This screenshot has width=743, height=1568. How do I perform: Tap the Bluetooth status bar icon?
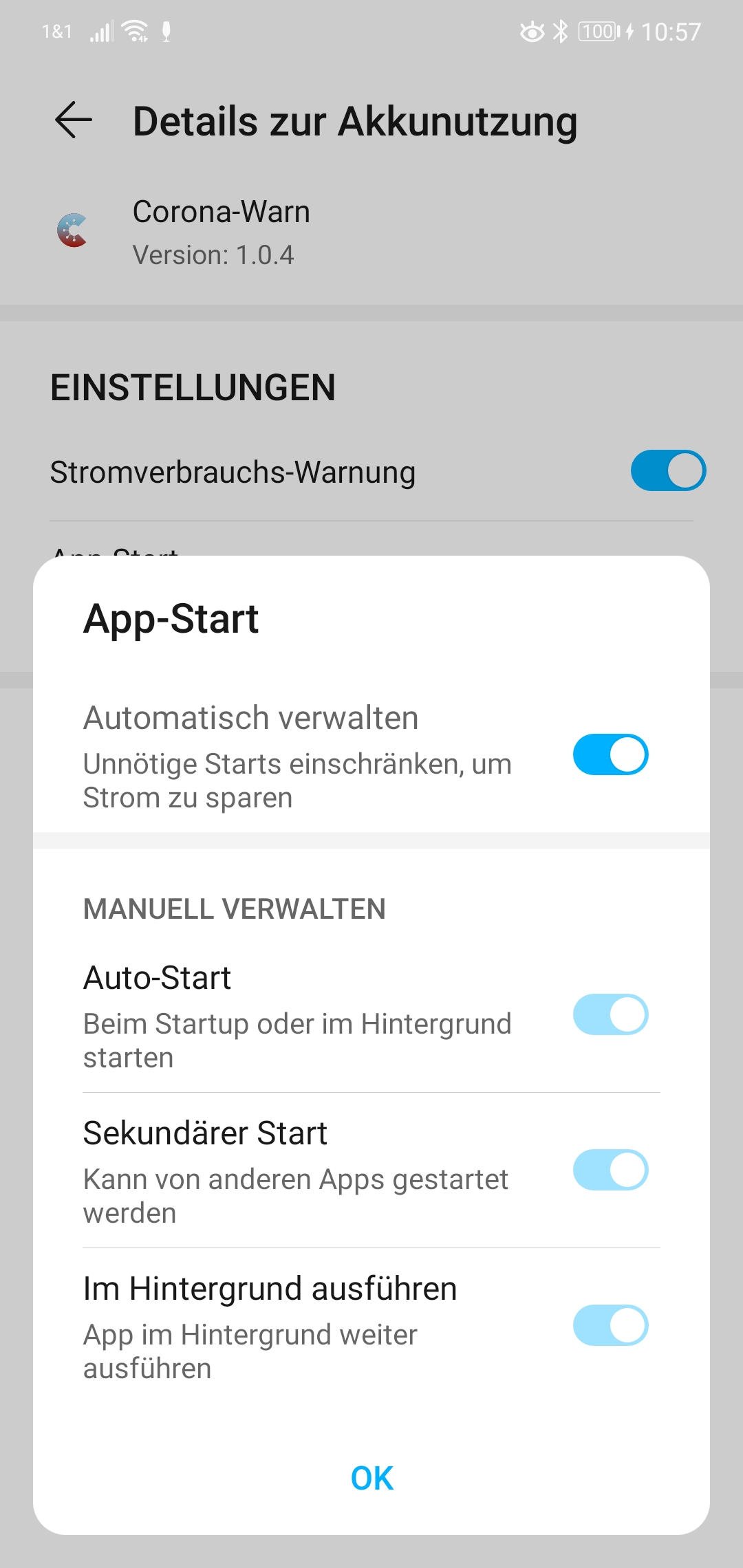[559, 30]
